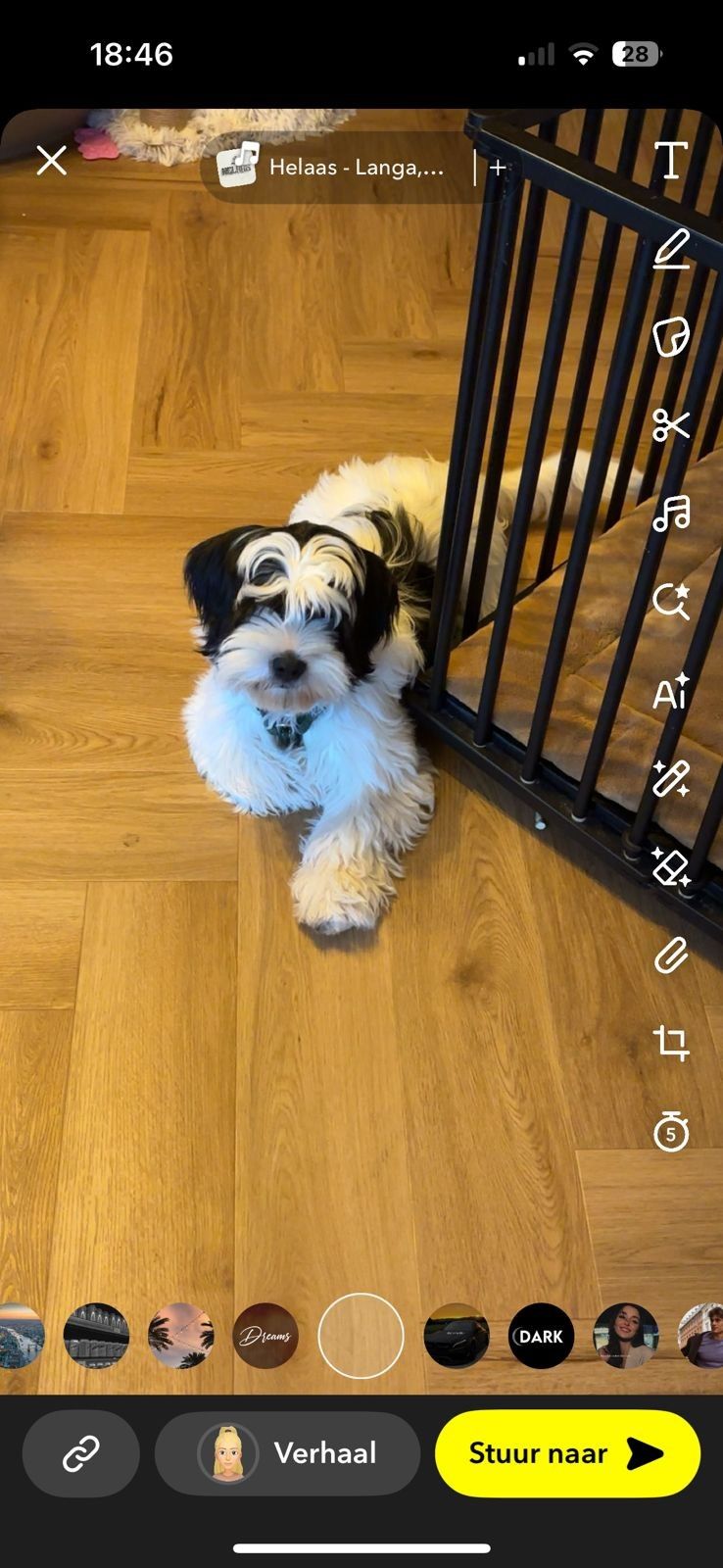The width and height of the screenshot is (723, 1568).
Task: Apply the DARK filter
Action: click(x=541, y=1336)
